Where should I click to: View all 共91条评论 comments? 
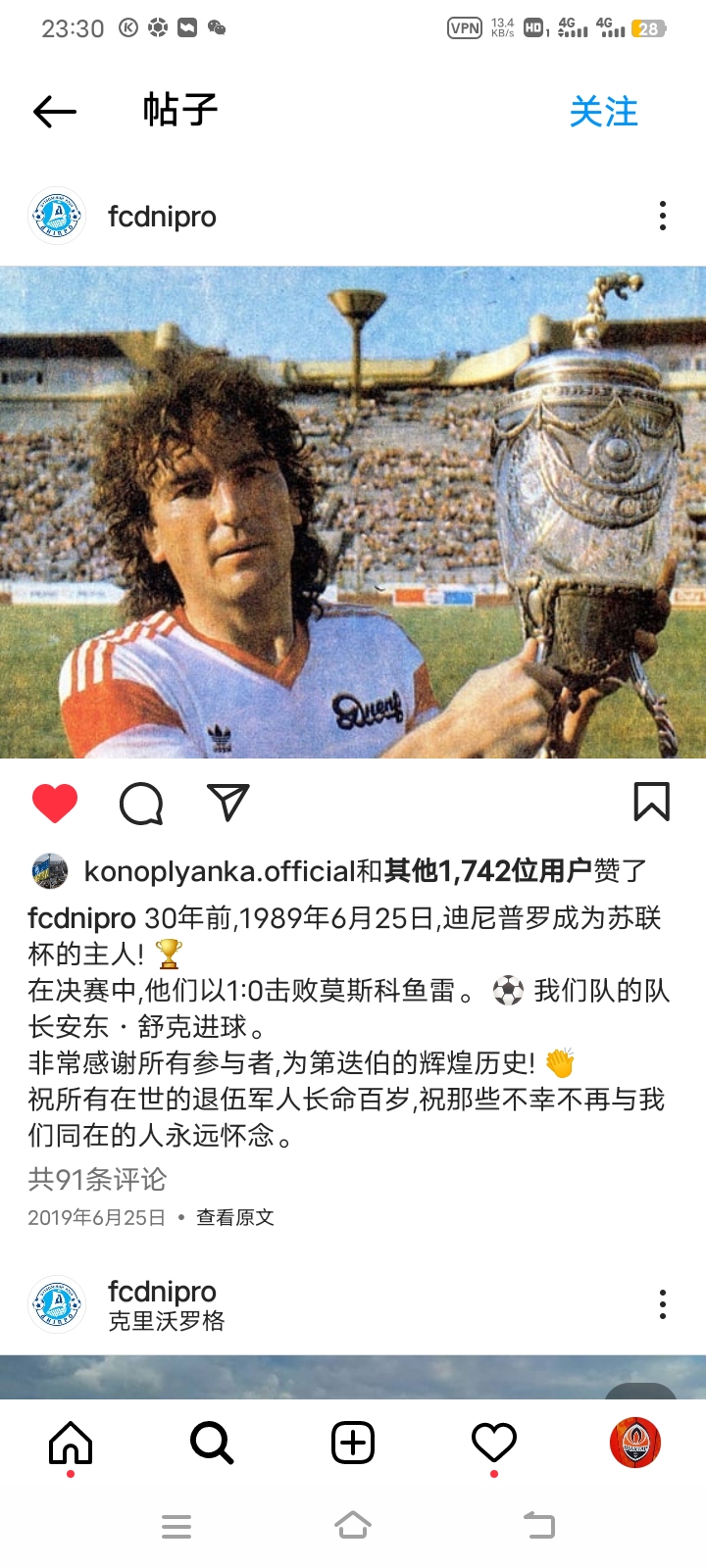pos(97,1179)
